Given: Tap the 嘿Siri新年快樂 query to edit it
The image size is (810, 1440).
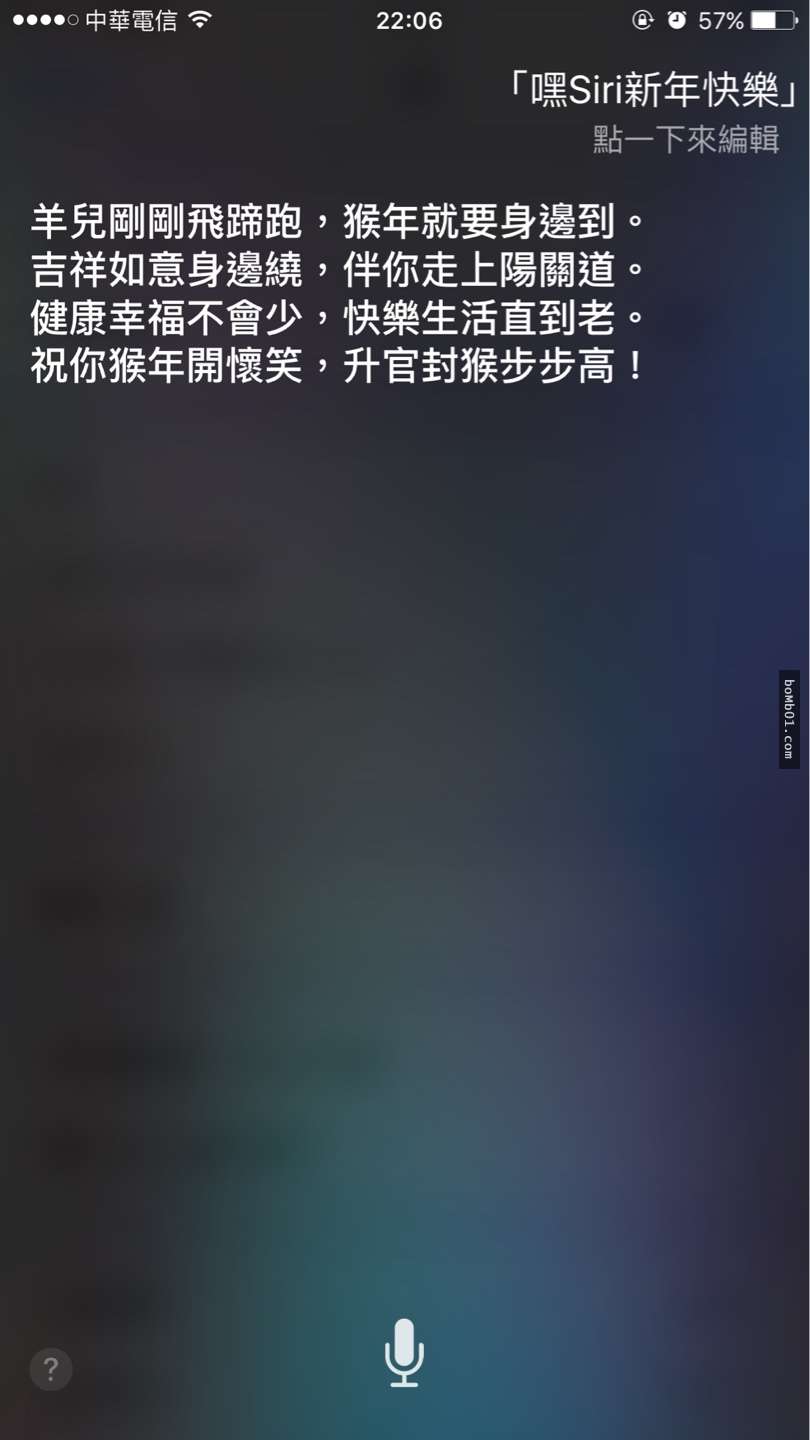Looking at the screenshot, I should coord(652,93).
